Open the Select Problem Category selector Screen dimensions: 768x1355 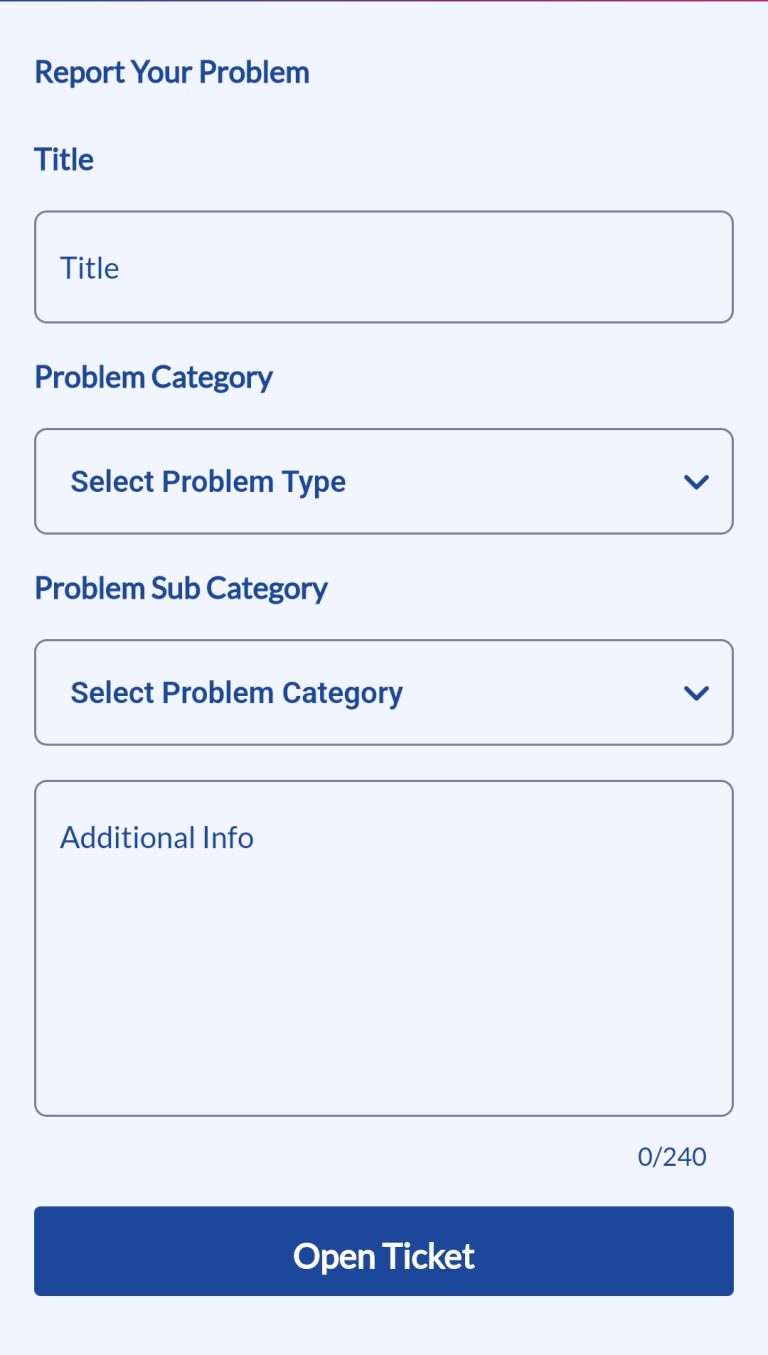coord(384,692)
